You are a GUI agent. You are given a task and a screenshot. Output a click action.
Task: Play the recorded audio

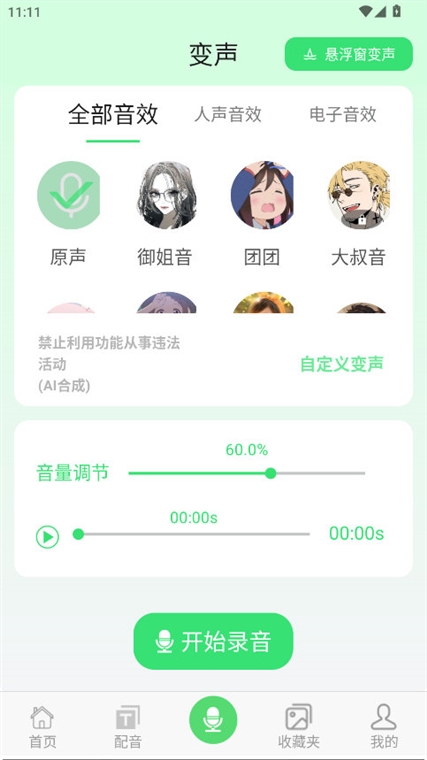tap(47, 537)
